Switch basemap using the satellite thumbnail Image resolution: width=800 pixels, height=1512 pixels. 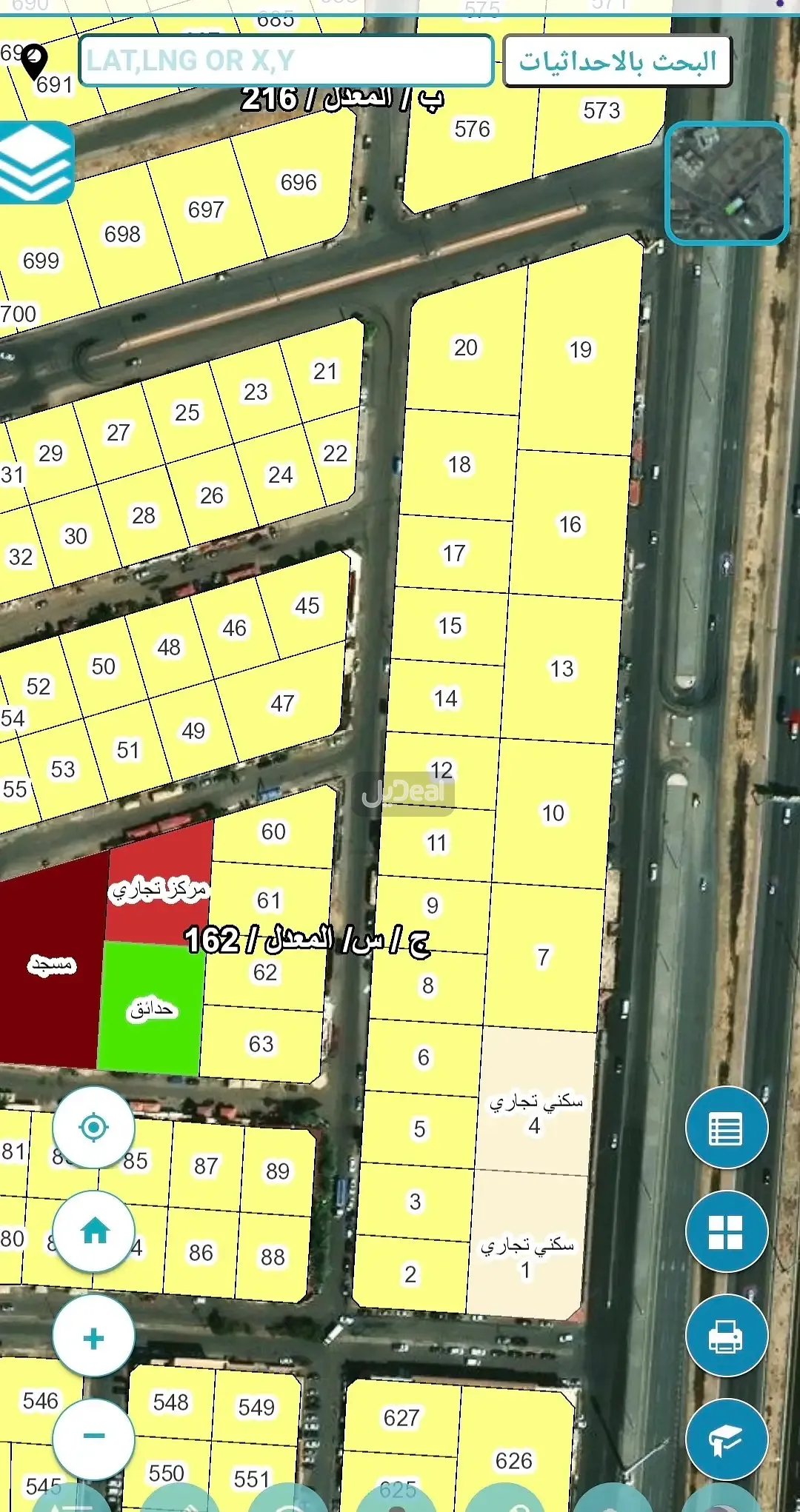[727, 183]
